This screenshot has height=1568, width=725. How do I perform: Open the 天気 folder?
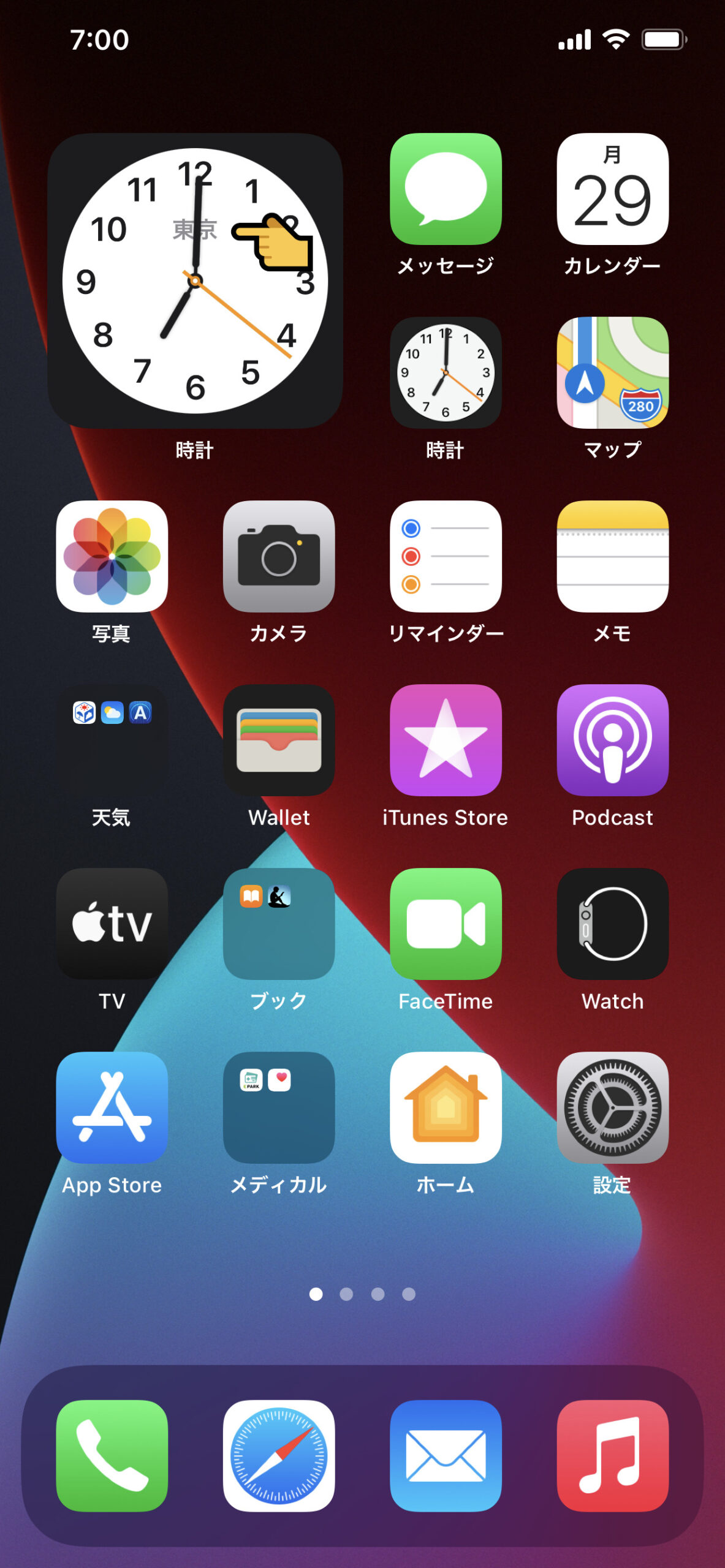112,740
